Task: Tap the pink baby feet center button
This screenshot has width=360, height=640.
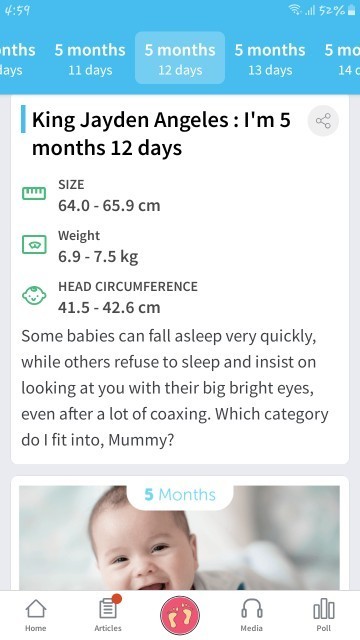Action: (x=180, y=615)
